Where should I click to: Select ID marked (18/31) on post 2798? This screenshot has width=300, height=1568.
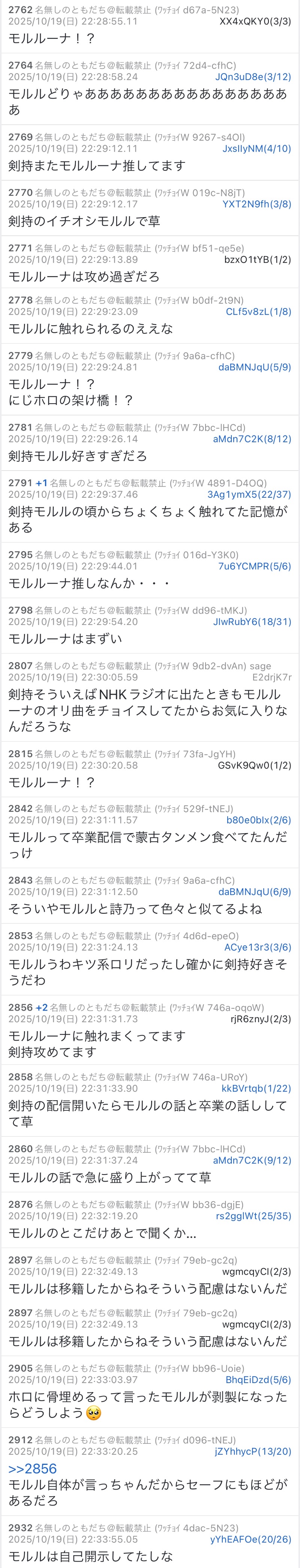(252, 622)
